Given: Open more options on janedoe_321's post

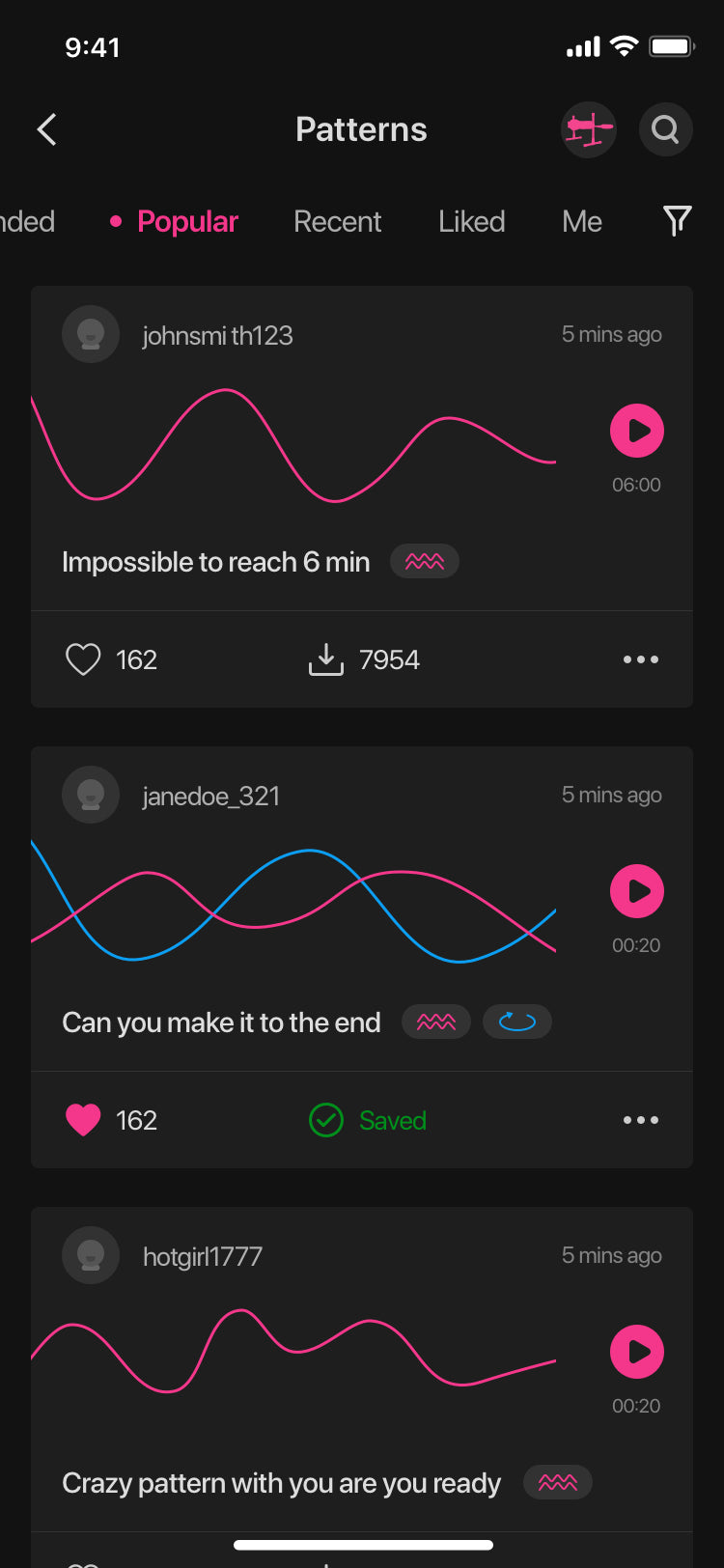Looking at the screenshot, I should tap(641, 1120).
